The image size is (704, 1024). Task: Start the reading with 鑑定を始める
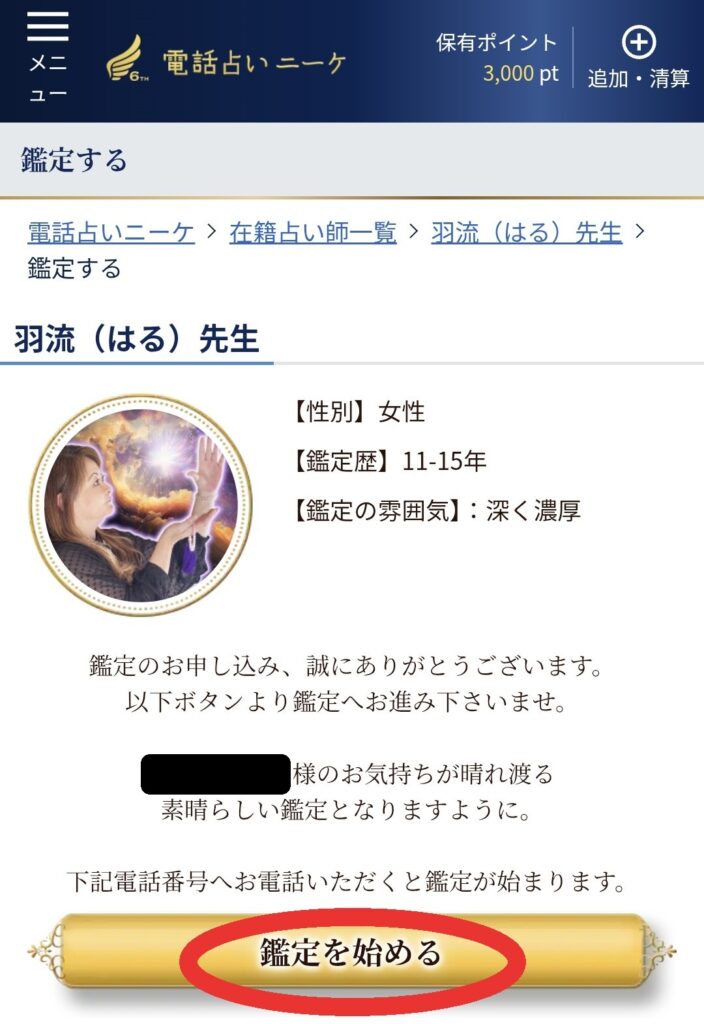point(351,951)
